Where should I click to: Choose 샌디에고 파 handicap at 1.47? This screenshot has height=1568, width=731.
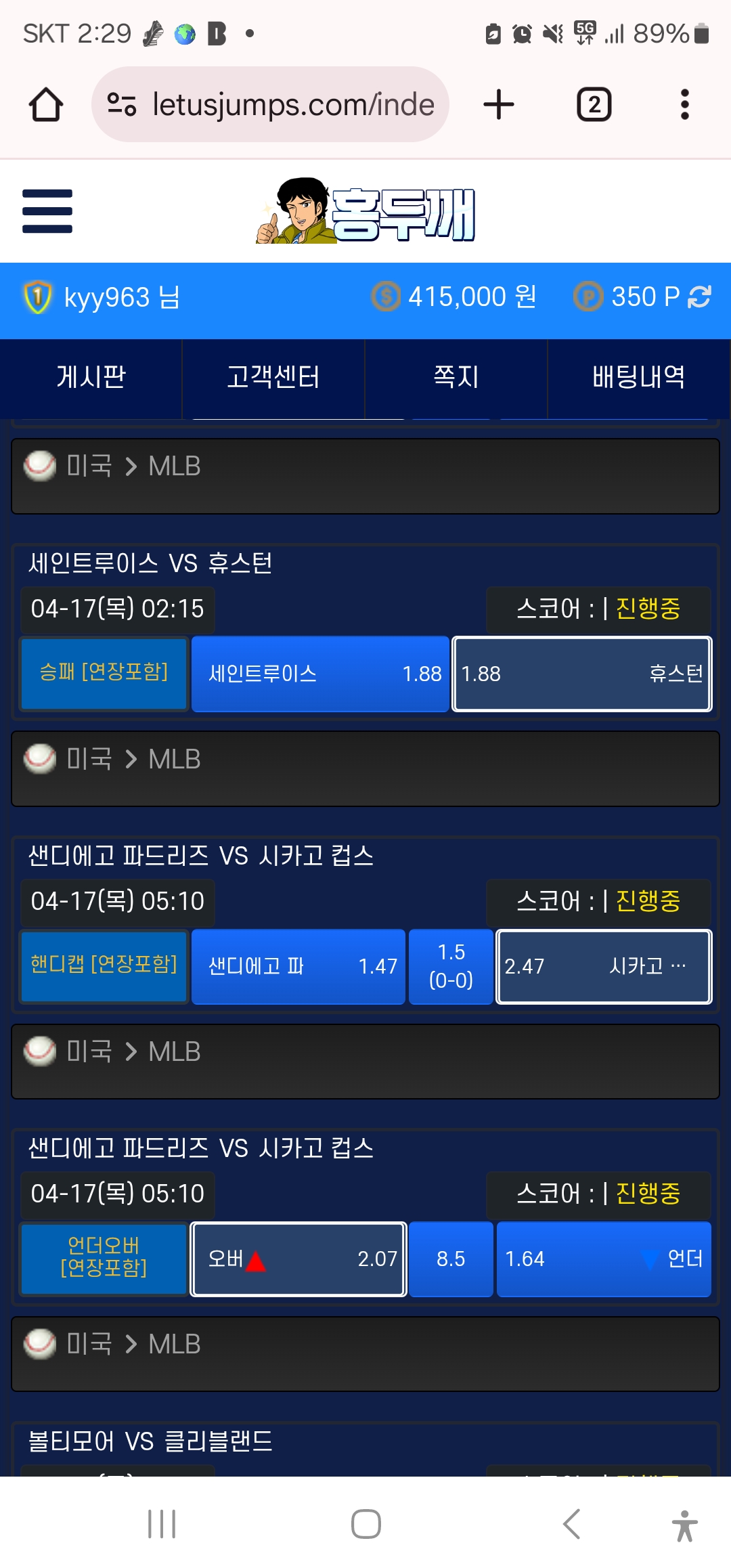[298, 966]
